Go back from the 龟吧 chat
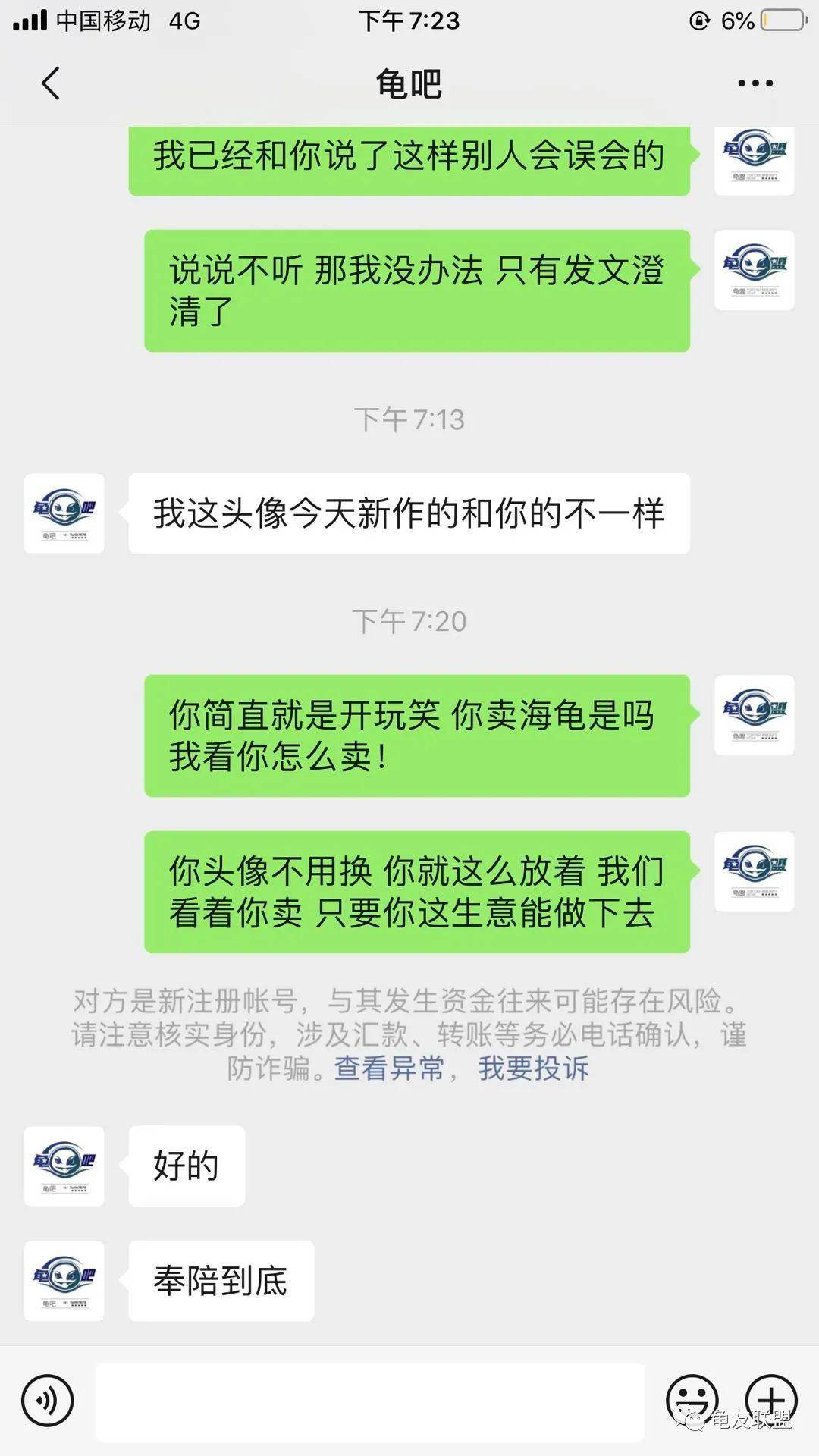 51,83
